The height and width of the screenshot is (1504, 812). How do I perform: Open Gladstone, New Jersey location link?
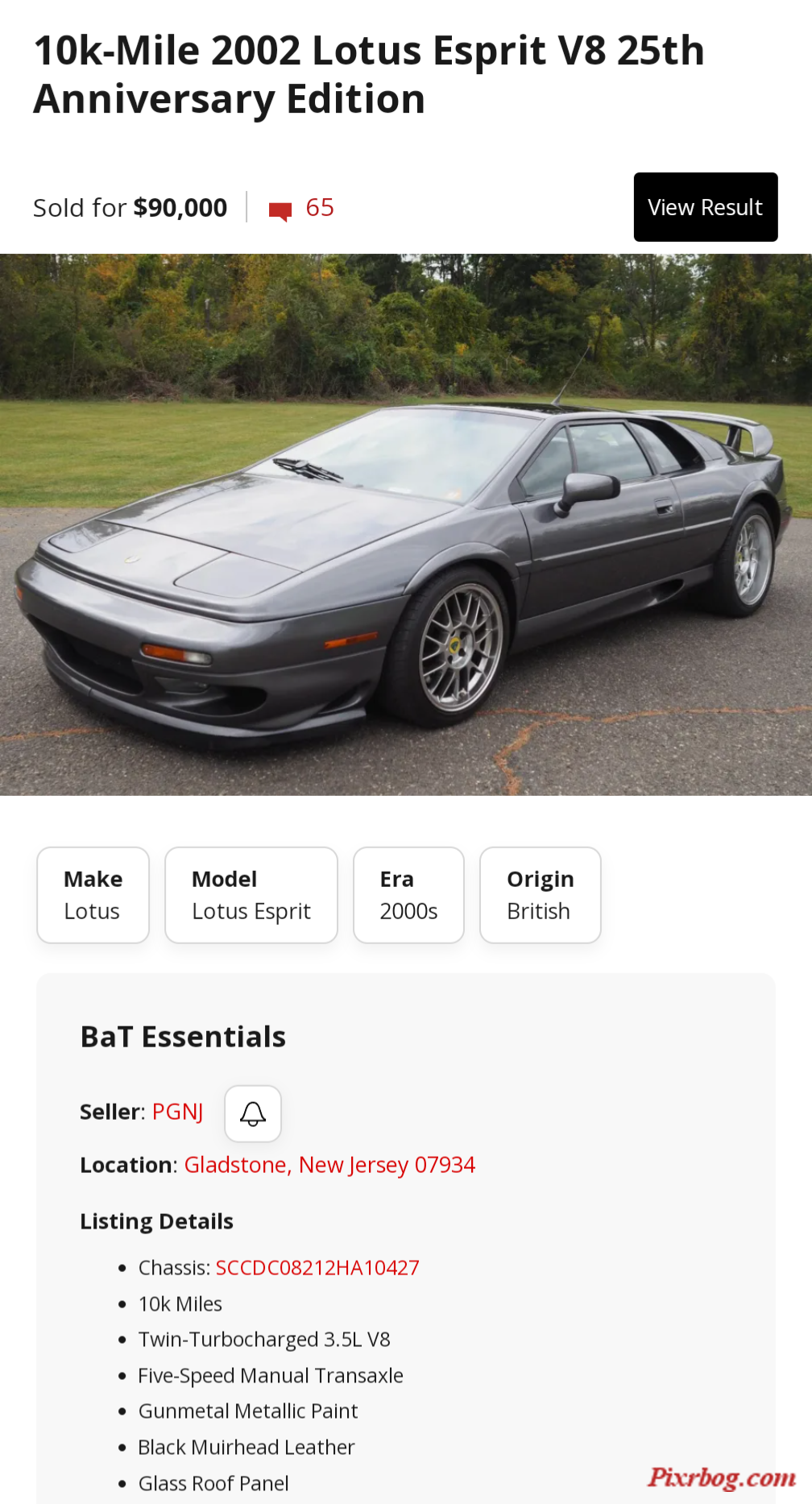click(329, 1165)
